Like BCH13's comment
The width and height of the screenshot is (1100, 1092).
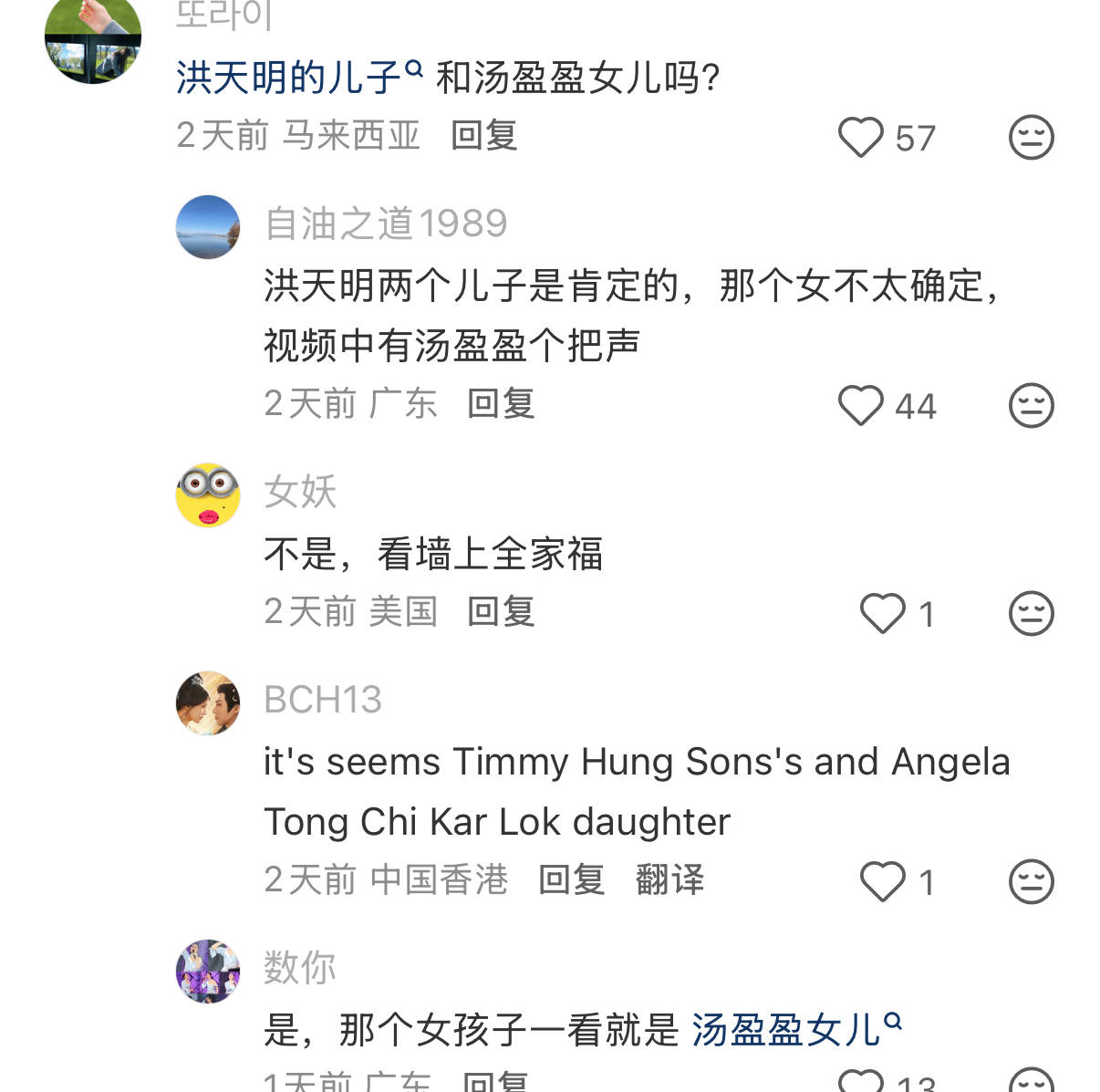[882, 882]
